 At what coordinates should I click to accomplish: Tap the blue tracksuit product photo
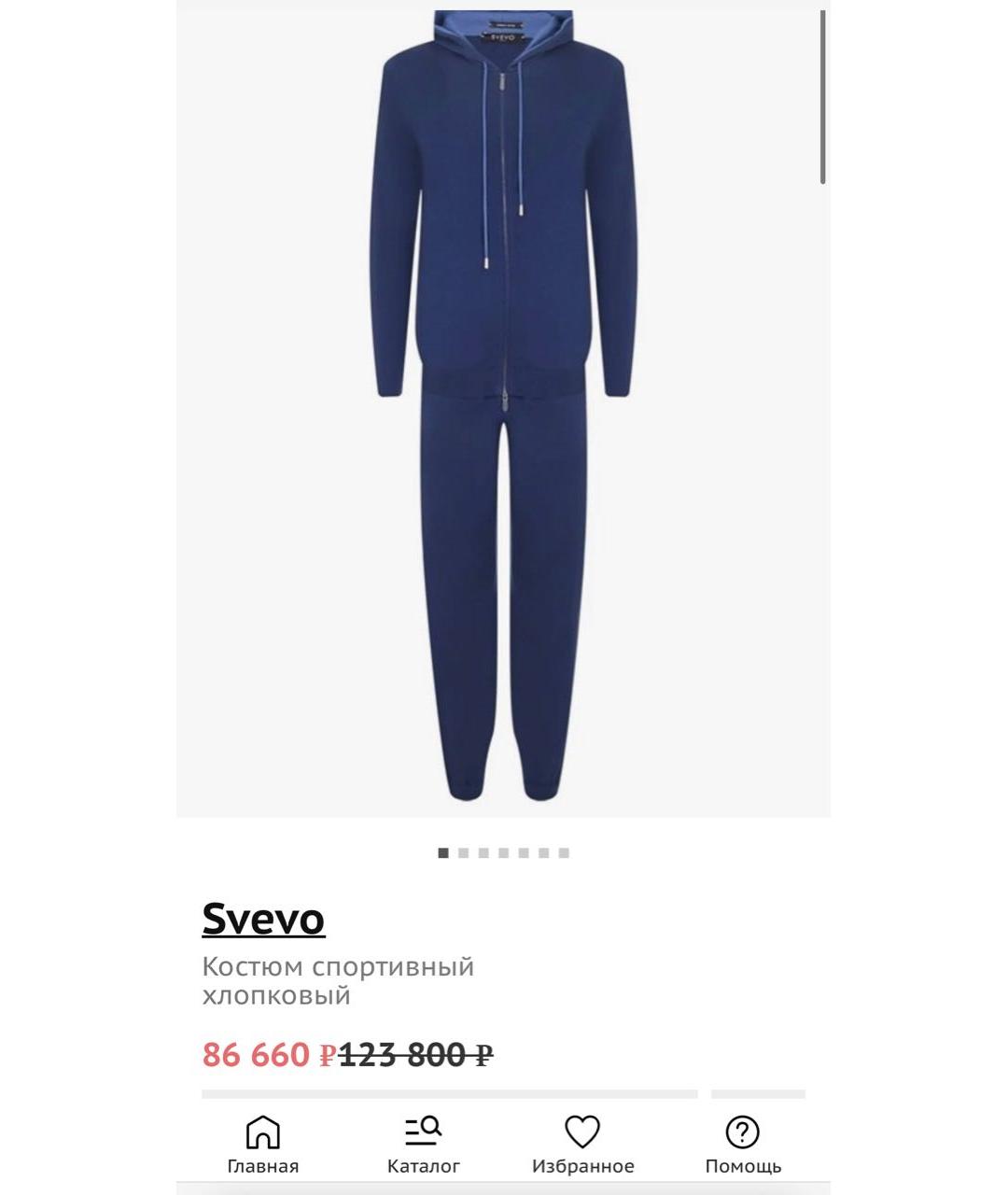point(503,411)
